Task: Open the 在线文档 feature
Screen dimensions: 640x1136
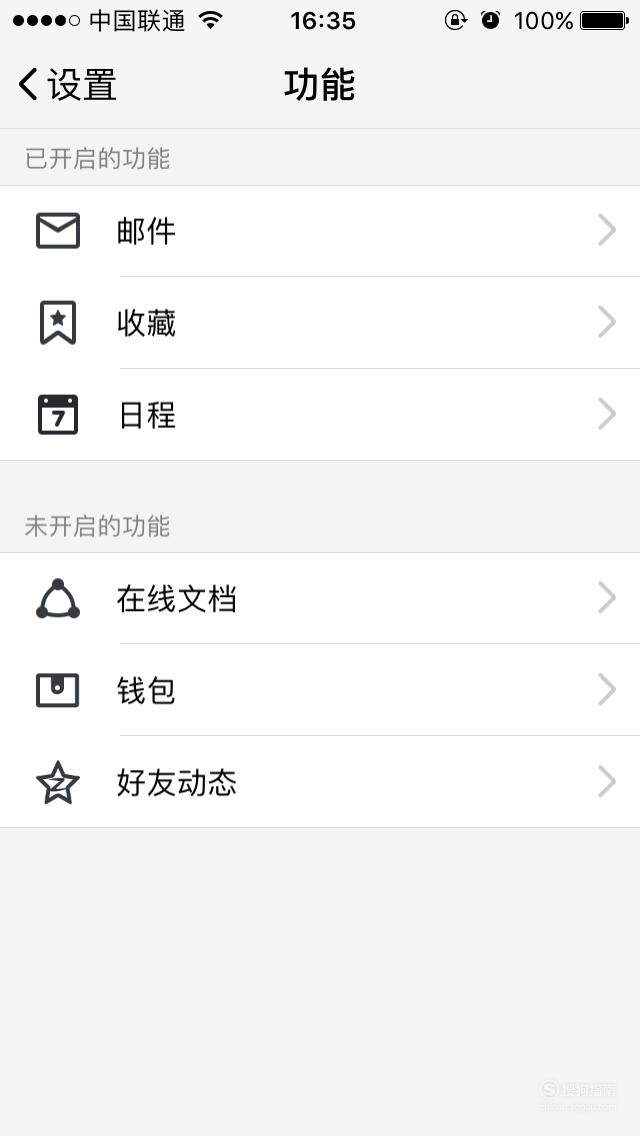Action: click(320, 598)
